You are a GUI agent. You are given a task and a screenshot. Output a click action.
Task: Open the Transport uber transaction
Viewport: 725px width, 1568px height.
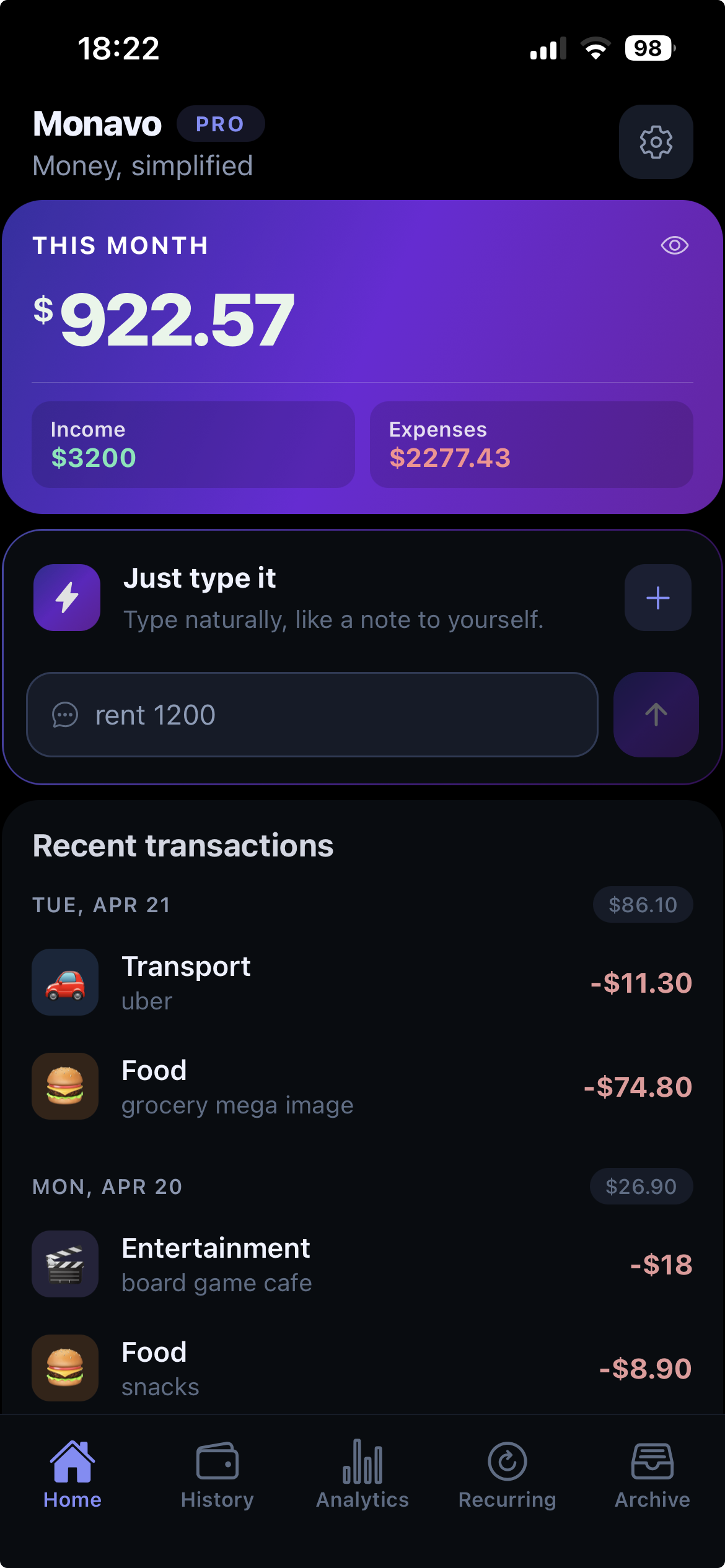tap(362, 982)
